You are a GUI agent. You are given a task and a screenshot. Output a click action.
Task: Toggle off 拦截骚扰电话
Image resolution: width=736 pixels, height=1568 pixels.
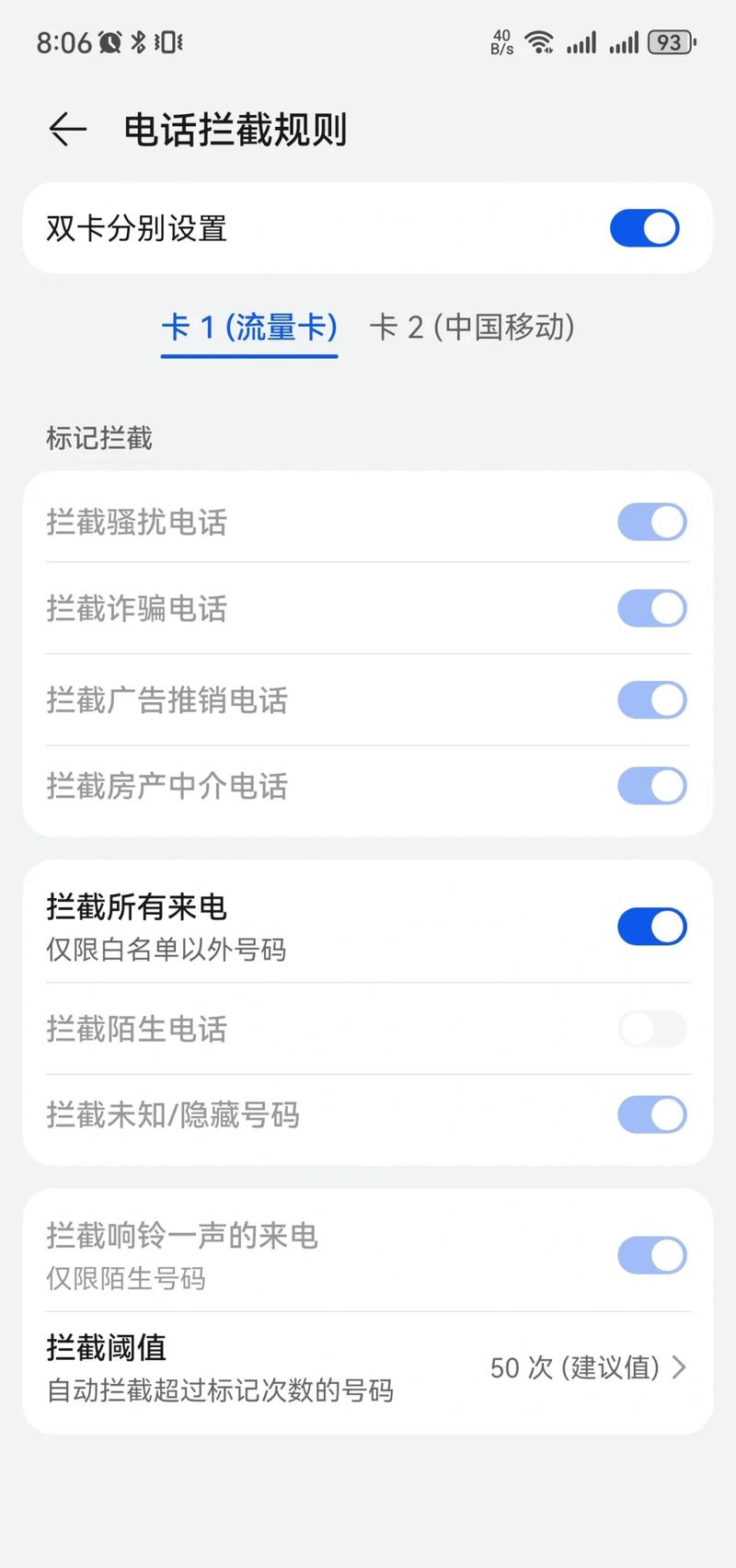[x=651, y=522]
